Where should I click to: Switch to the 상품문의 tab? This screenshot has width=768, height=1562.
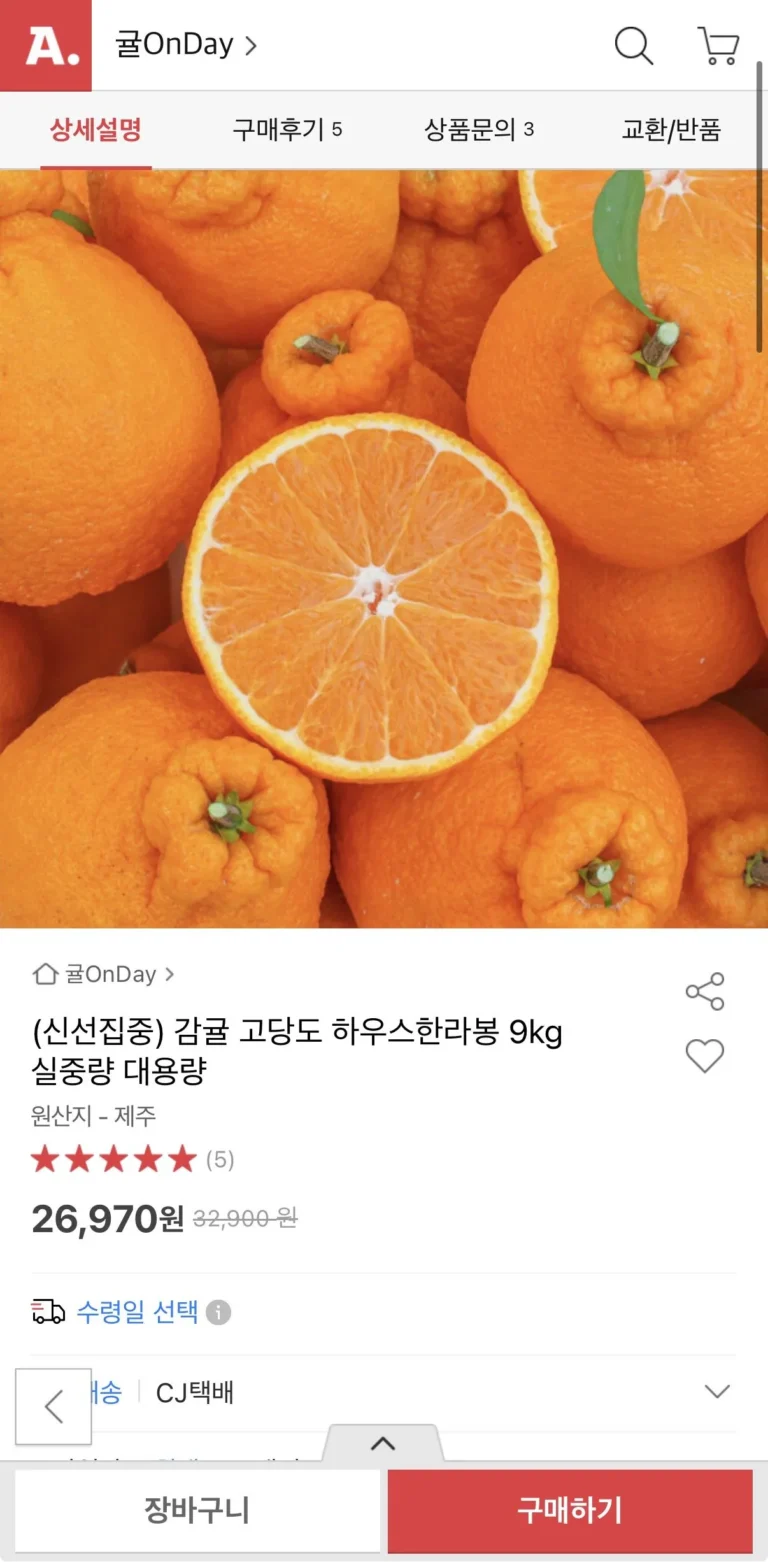click(479, 130)
